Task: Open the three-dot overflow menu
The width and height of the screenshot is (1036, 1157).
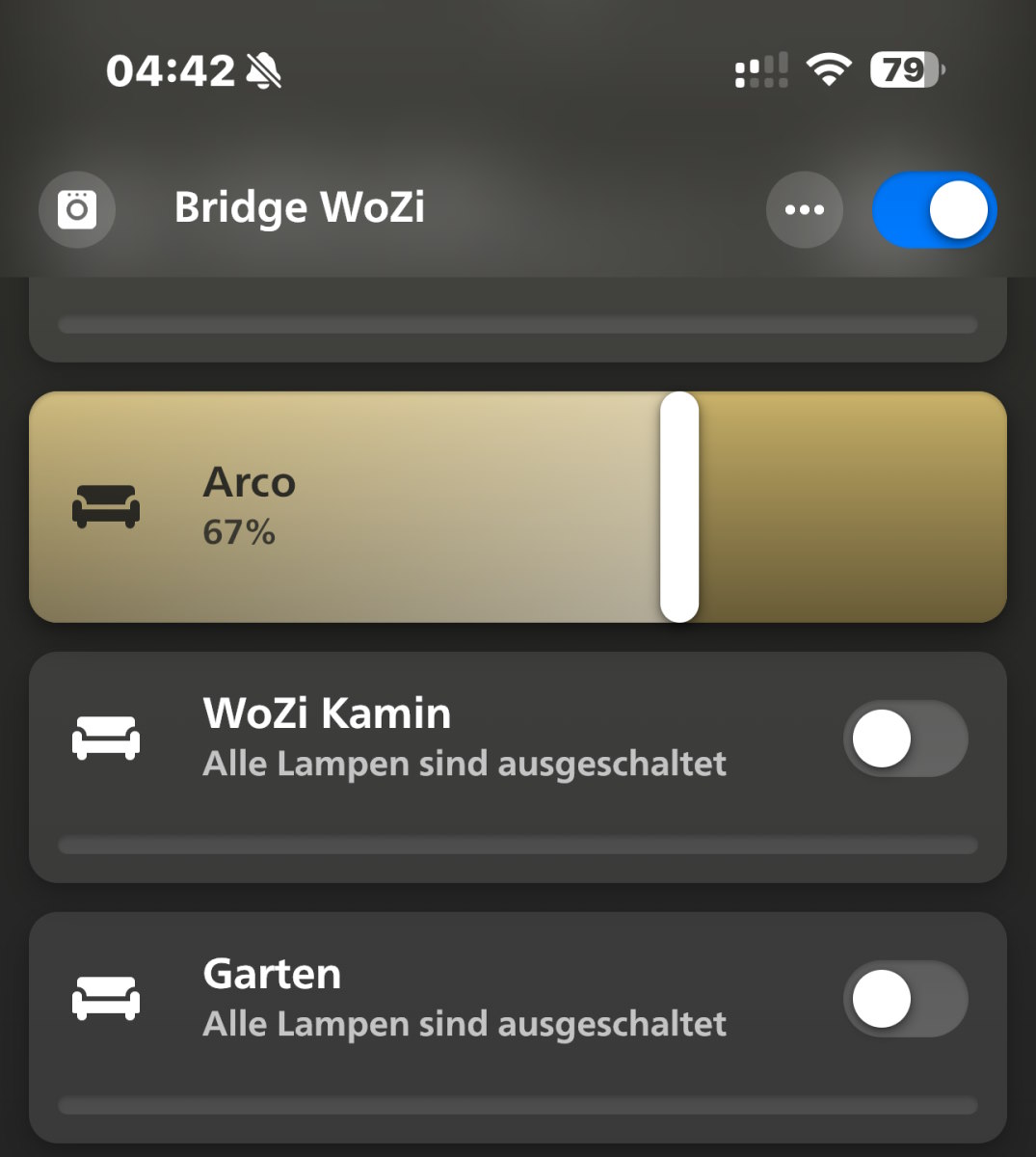Action: (804, 209)
